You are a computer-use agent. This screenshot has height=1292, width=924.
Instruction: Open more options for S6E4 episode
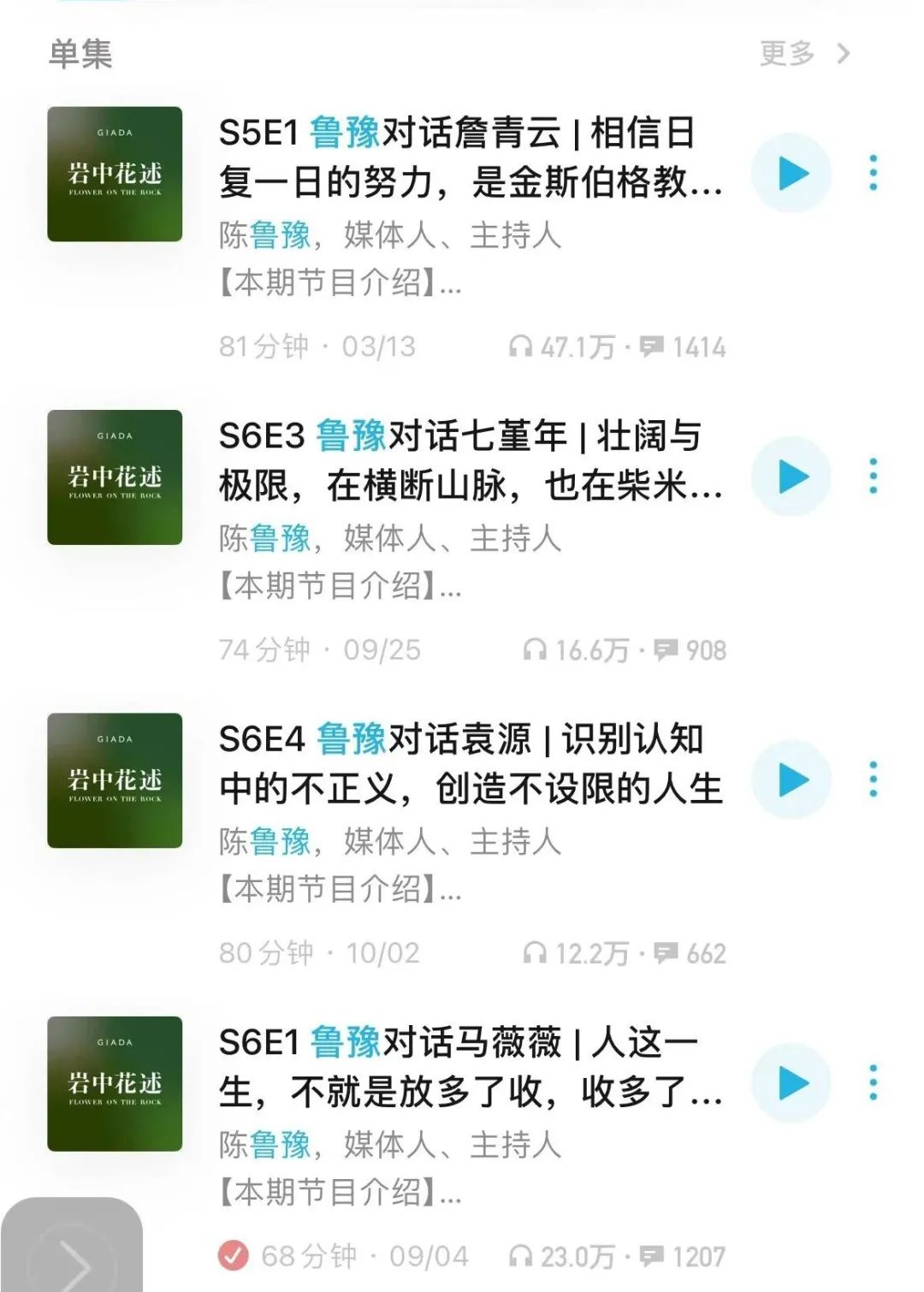[x=873, y=779]
